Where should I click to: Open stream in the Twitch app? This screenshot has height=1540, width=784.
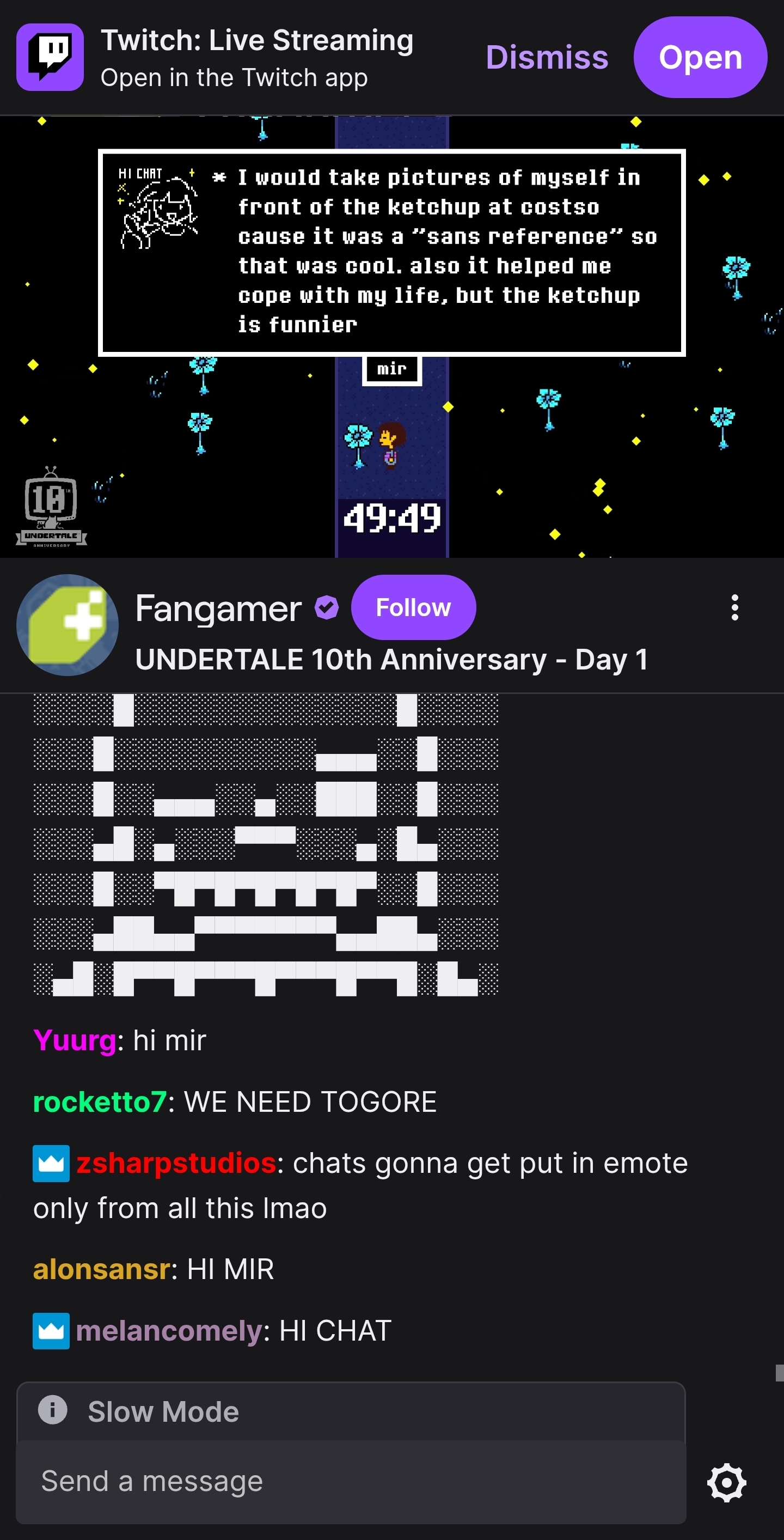tap(700, 57)
